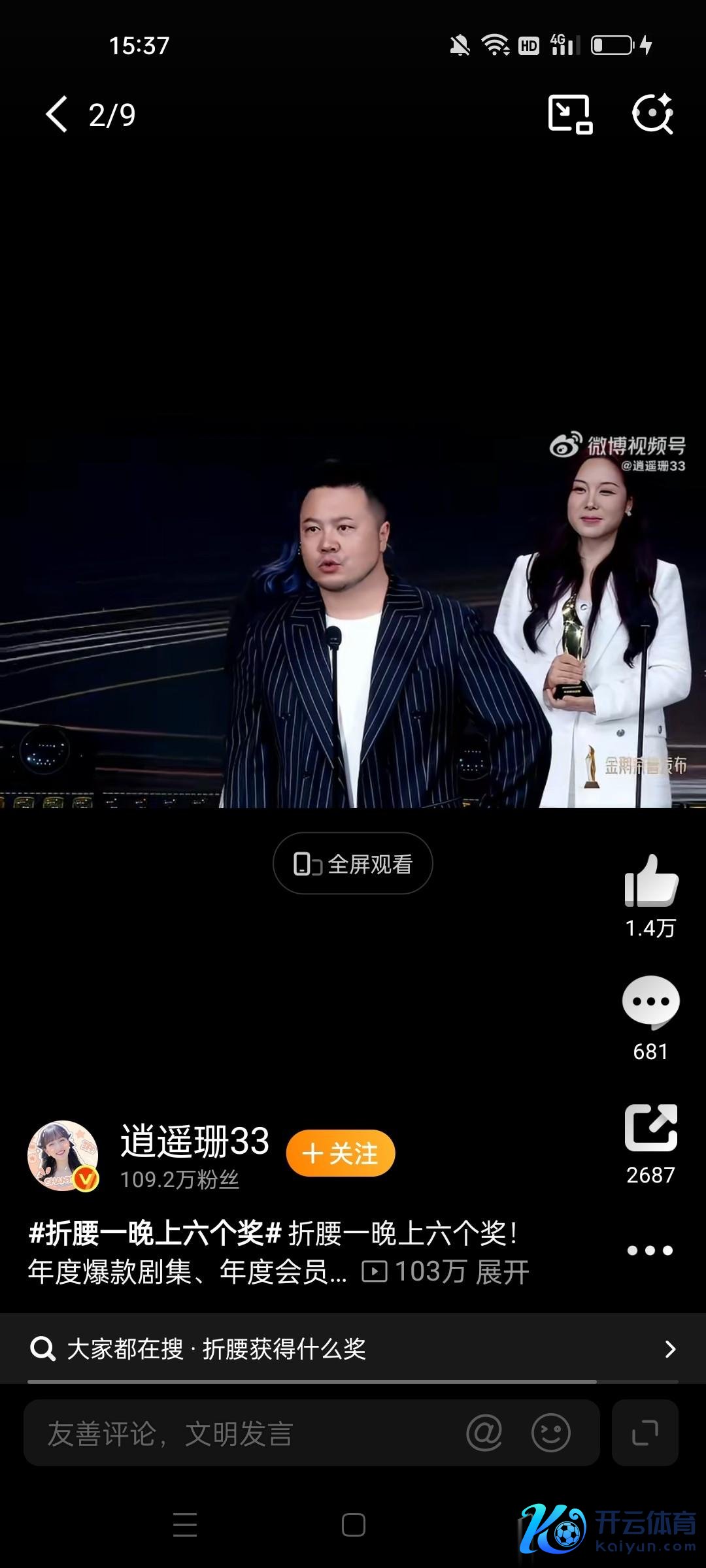
Task: Open 逍遥珊33's profile avatar
Action: pyautogui.click(x=63, y=1155)
